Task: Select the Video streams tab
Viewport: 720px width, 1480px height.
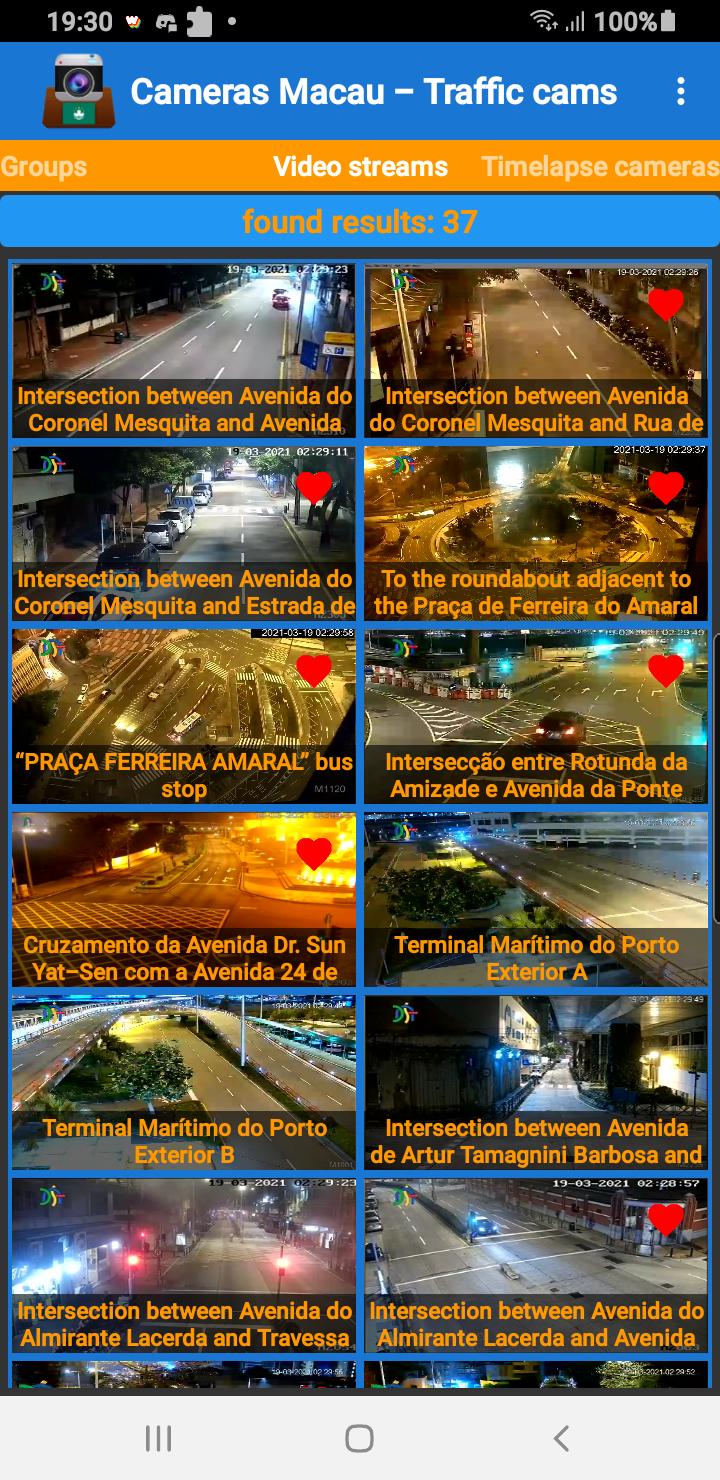Action: click(359, 166)
